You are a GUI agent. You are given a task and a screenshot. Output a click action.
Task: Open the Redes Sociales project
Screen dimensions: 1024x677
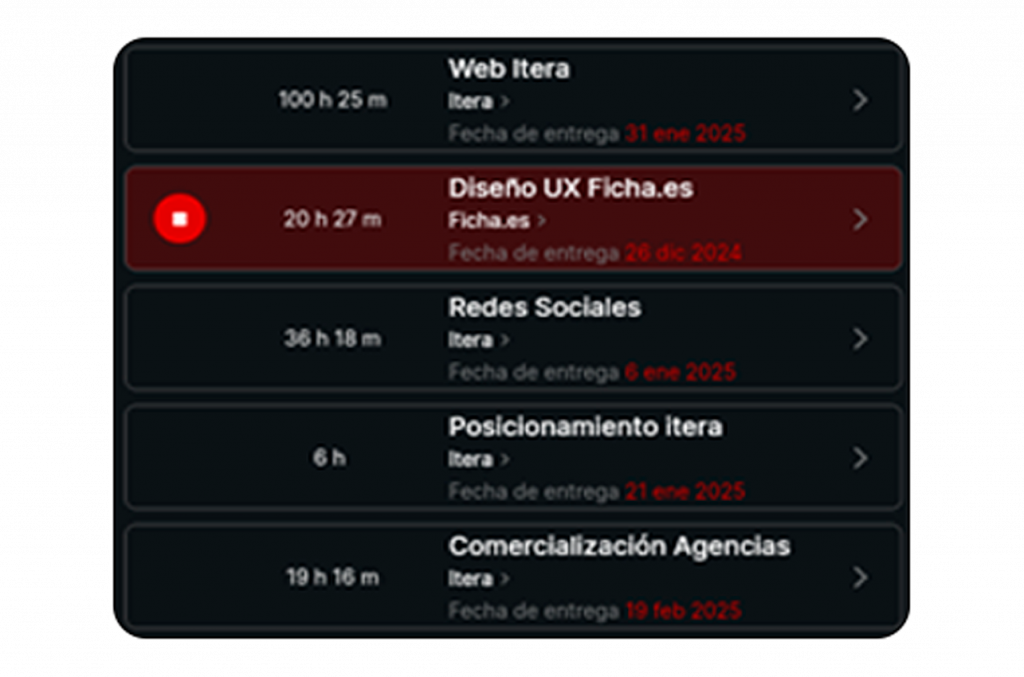[x=859, y=339]
